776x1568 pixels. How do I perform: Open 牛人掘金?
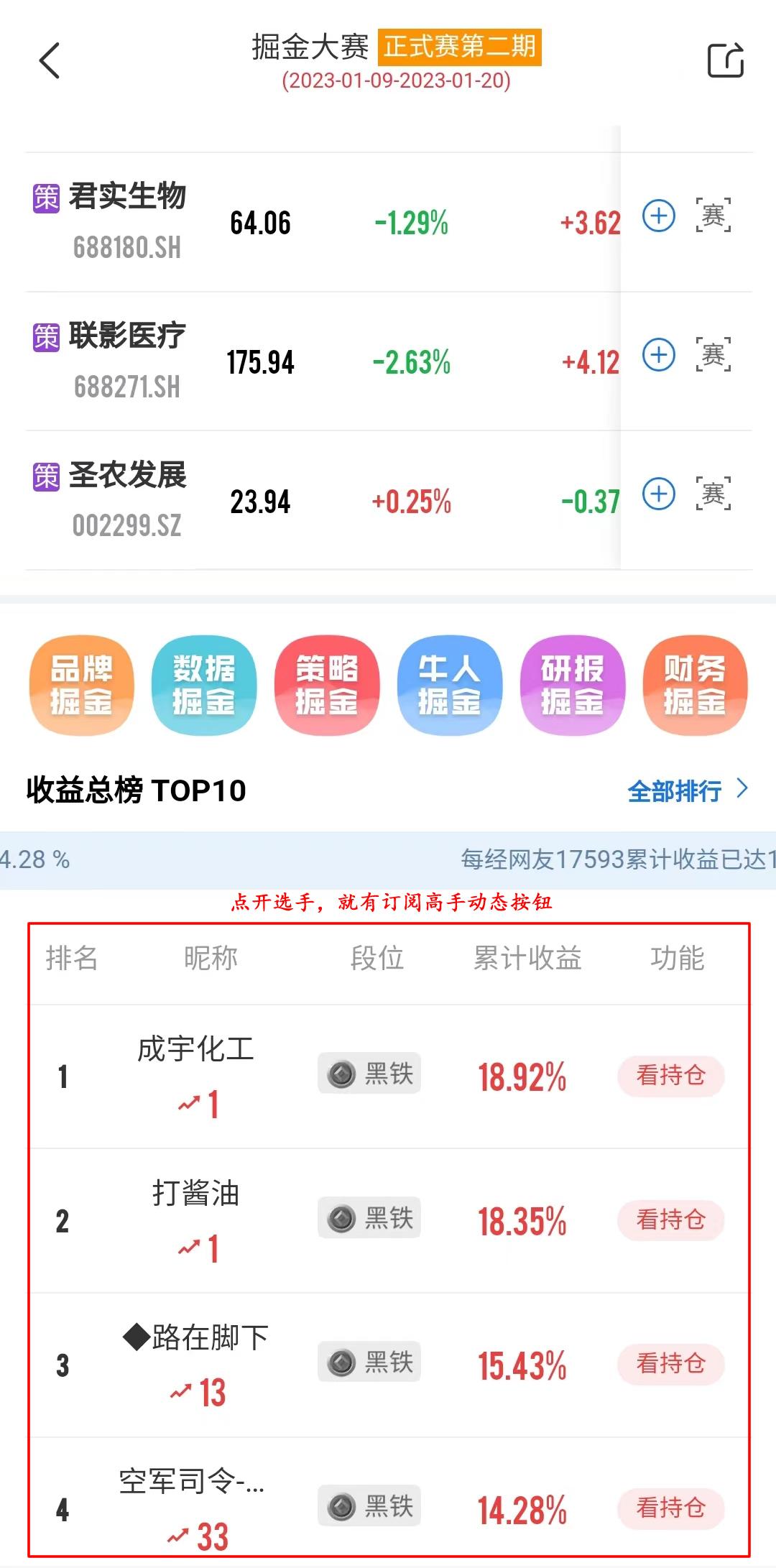pyautogui.click(x=449, y=685)
